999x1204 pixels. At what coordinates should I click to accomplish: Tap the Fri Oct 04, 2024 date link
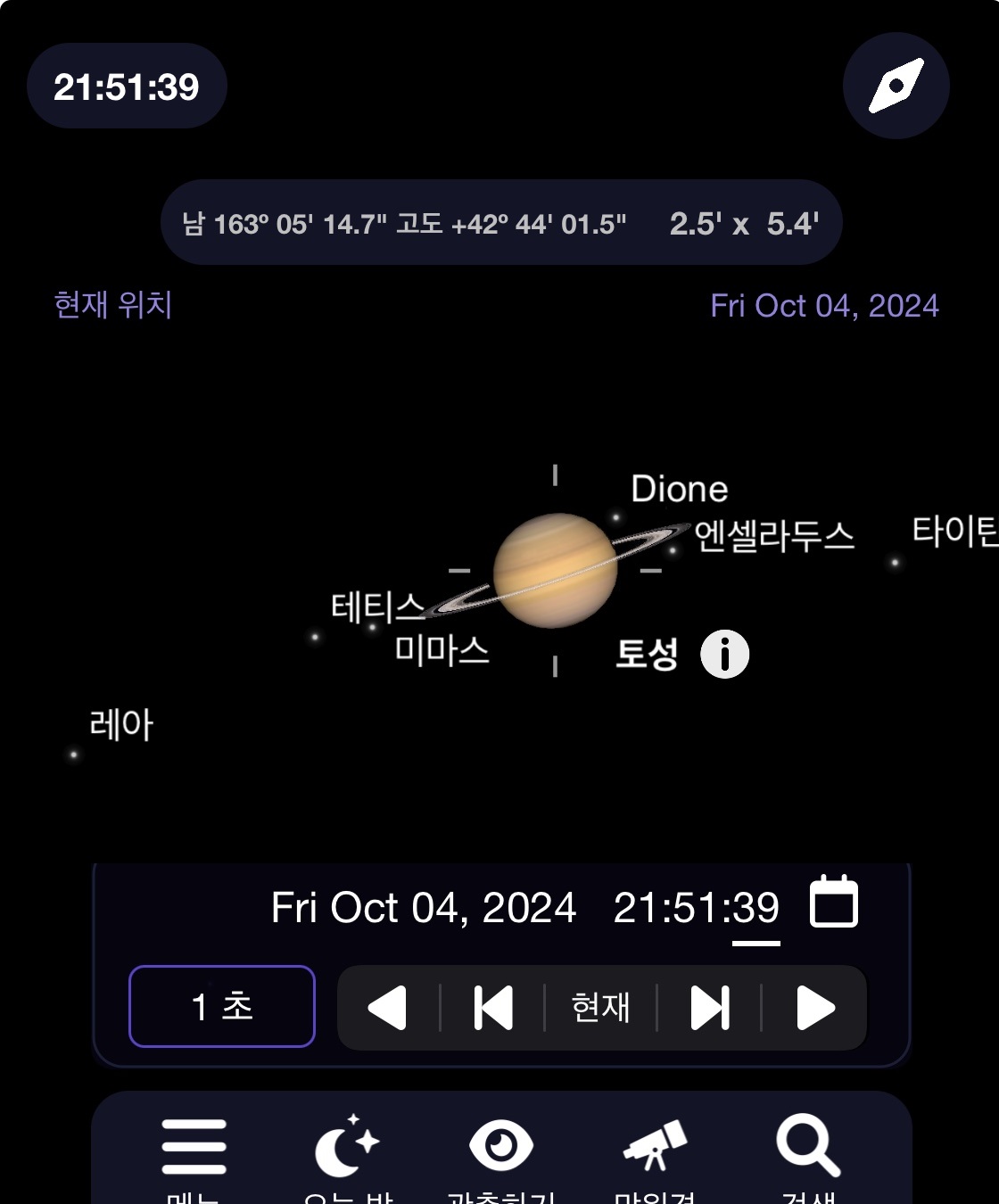(824, 306)
